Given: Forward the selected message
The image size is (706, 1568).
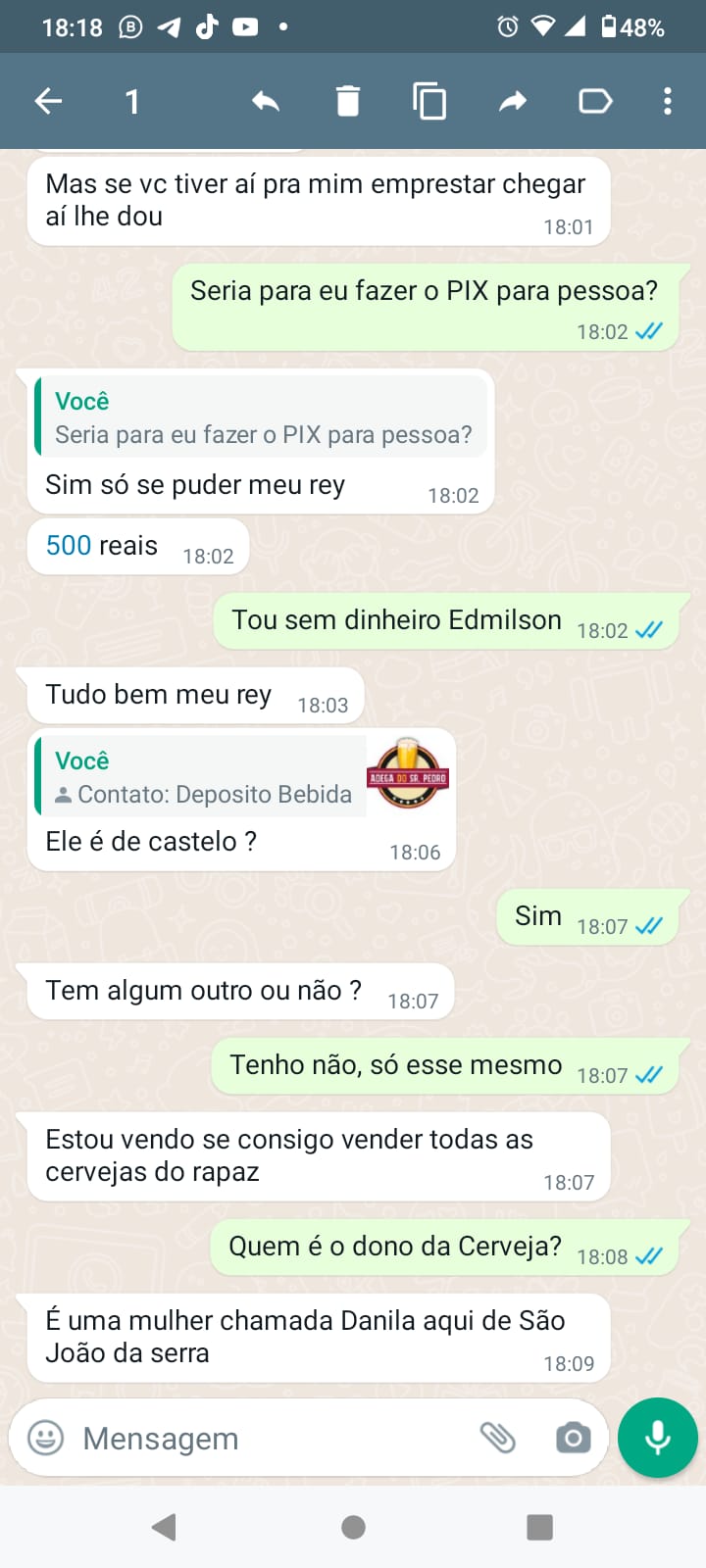Looking at the screenshot, I should tap(513, 101).
